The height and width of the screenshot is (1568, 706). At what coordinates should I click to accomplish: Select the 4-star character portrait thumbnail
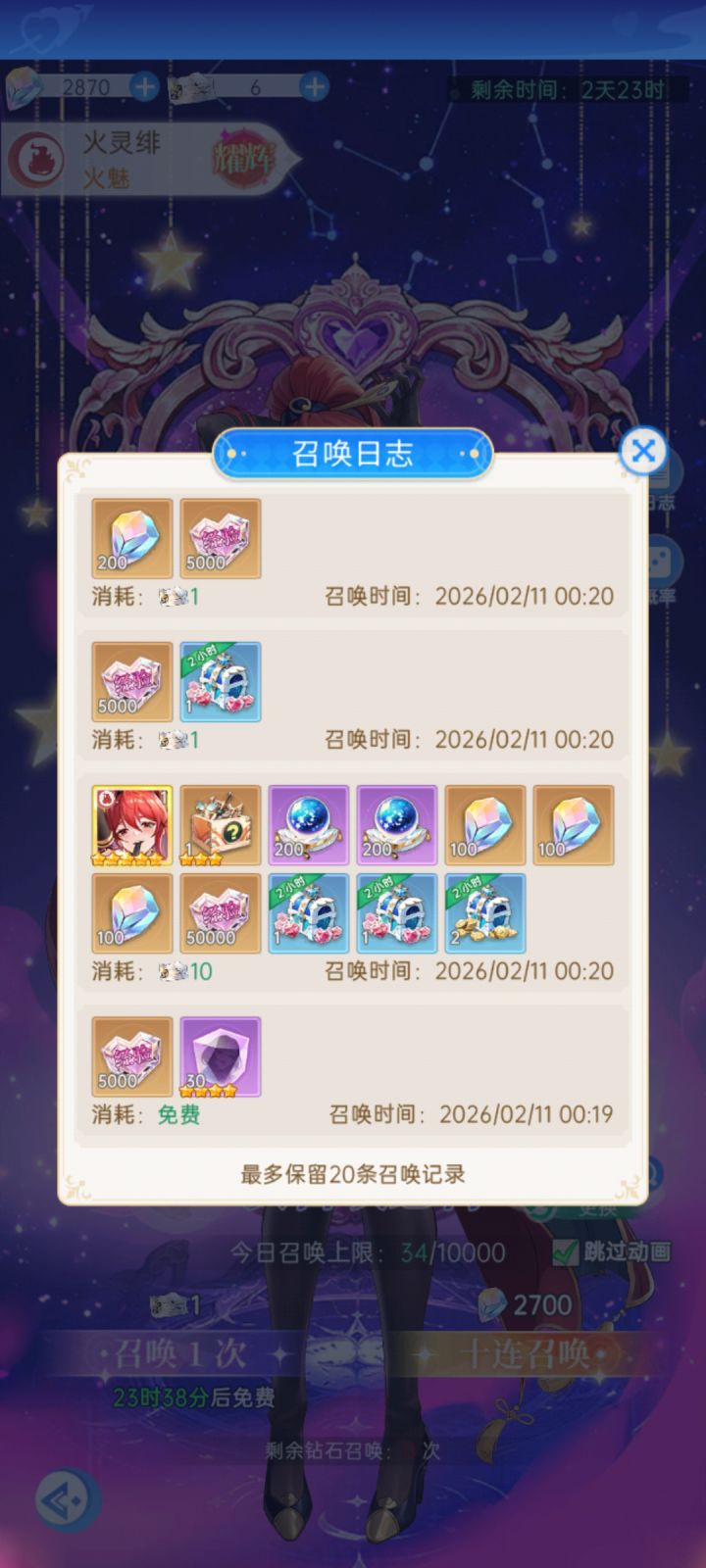[x=131, y=824]
